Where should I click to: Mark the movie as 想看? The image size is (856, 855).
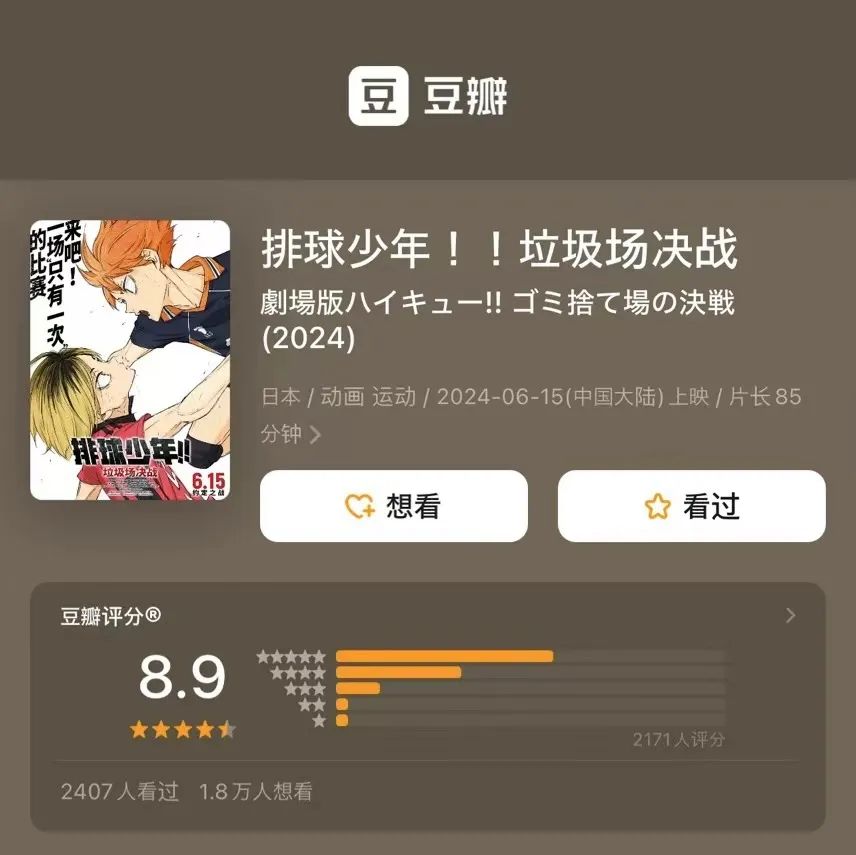393,506
